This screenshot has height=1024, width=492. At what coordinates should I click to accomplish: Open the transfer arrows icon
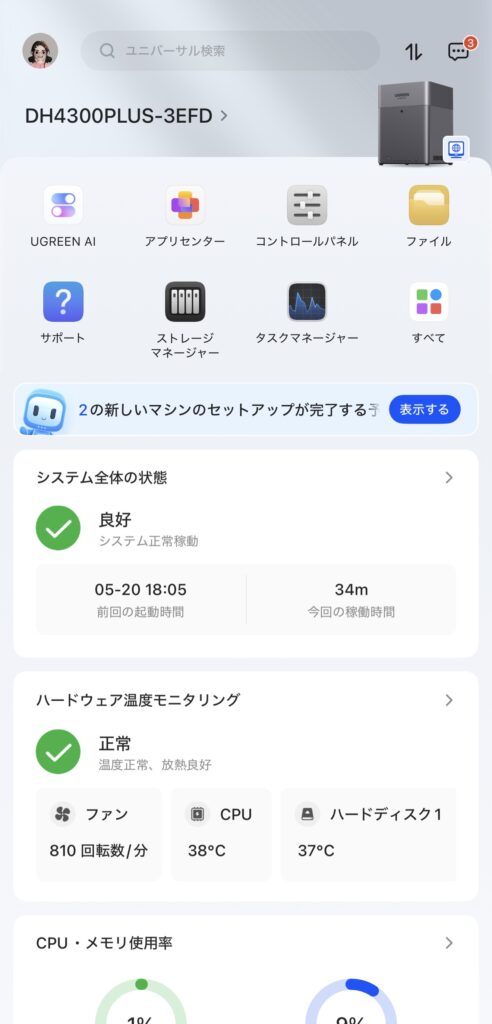413,52
